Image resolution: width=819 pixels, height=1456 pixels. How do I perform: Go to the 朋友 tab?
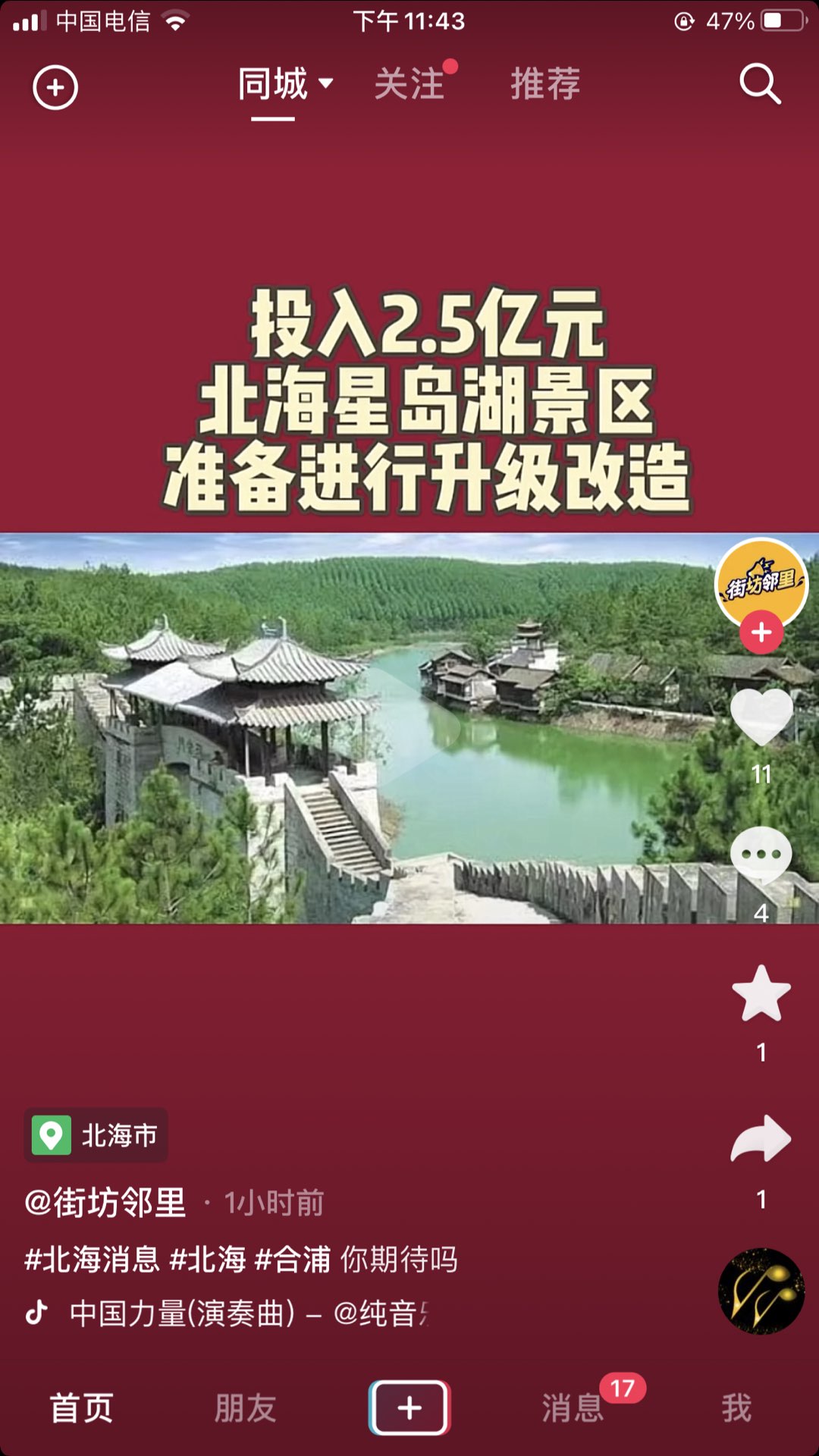(245, 1408)
